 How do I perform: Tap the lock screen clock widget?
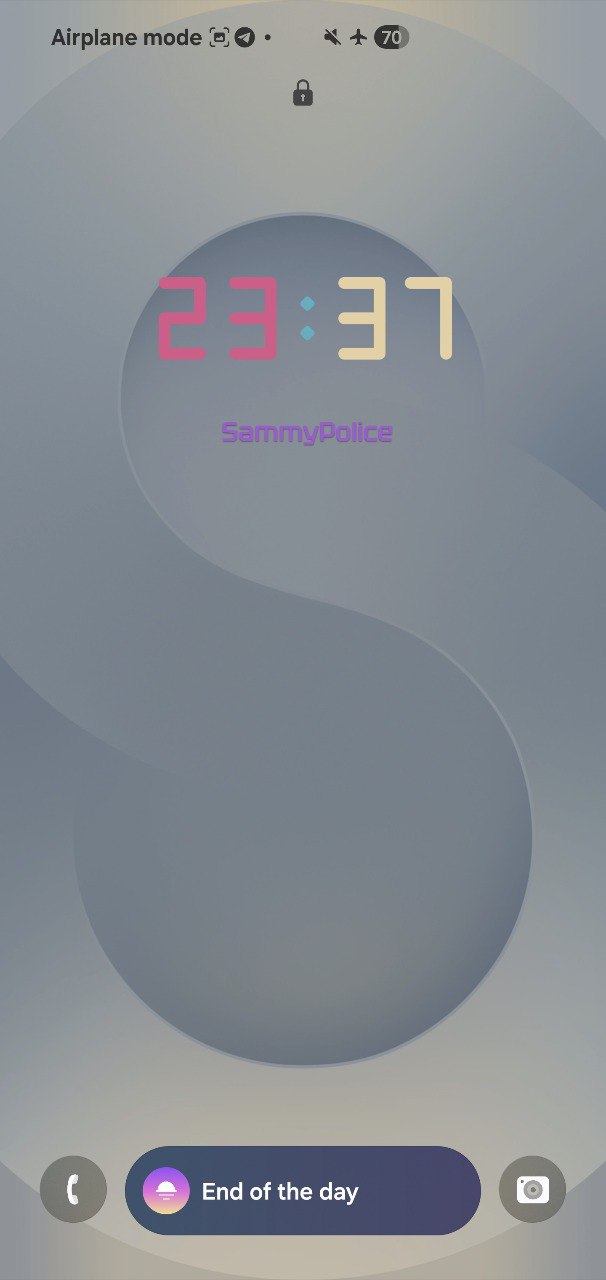[x=306, y=318]
